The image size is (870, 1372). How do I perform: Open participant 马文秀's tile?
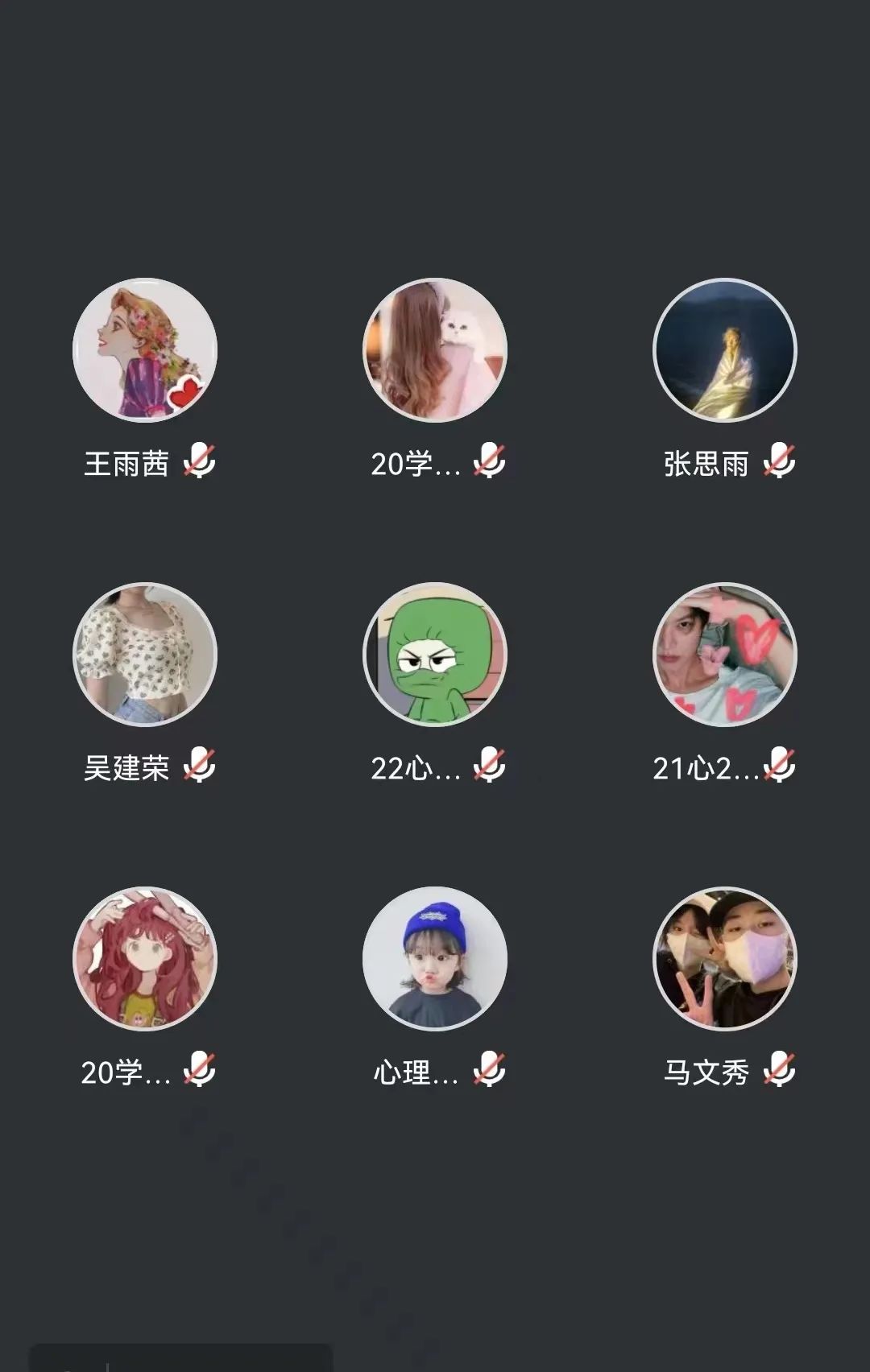click(725, 958)
